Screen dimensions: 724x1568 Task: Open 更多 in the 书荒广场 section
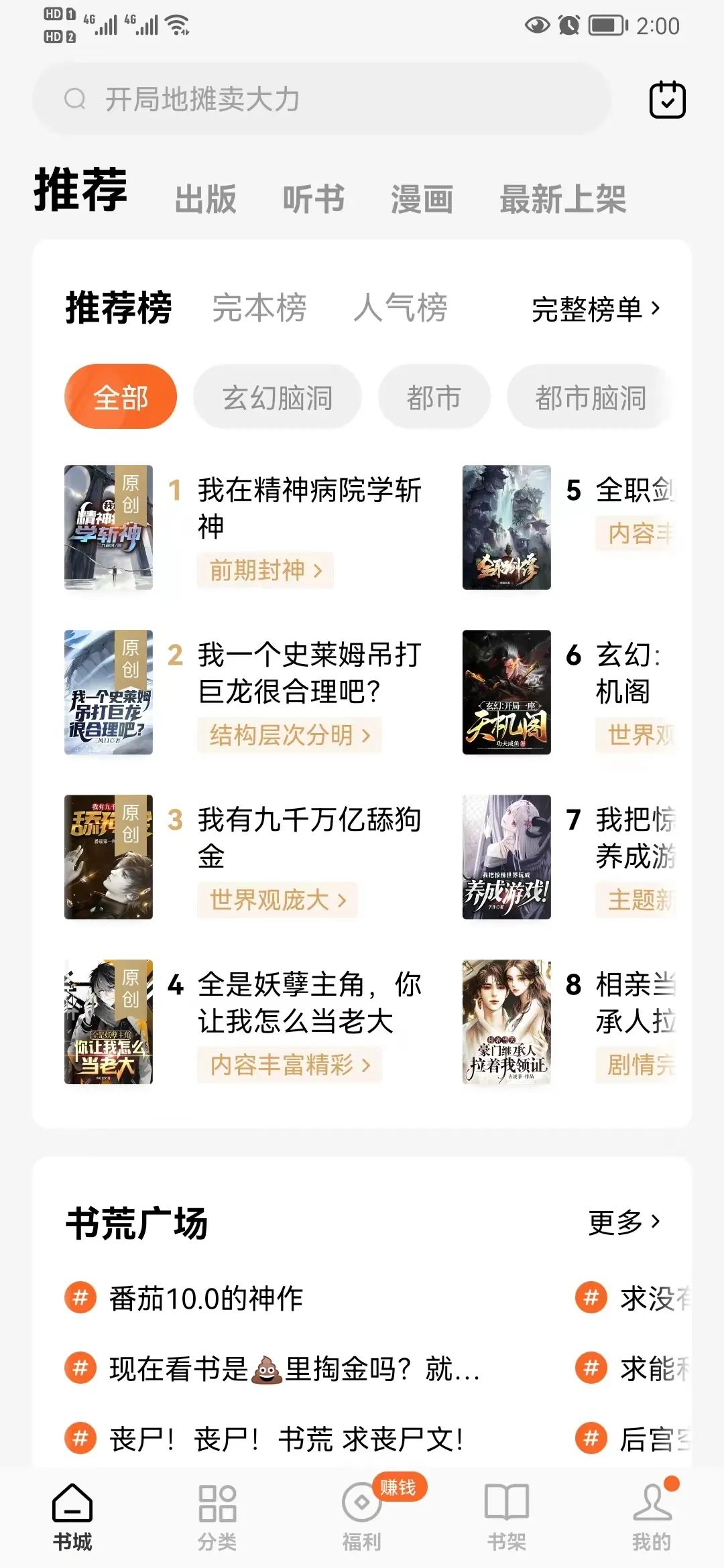coord(623,1222)
